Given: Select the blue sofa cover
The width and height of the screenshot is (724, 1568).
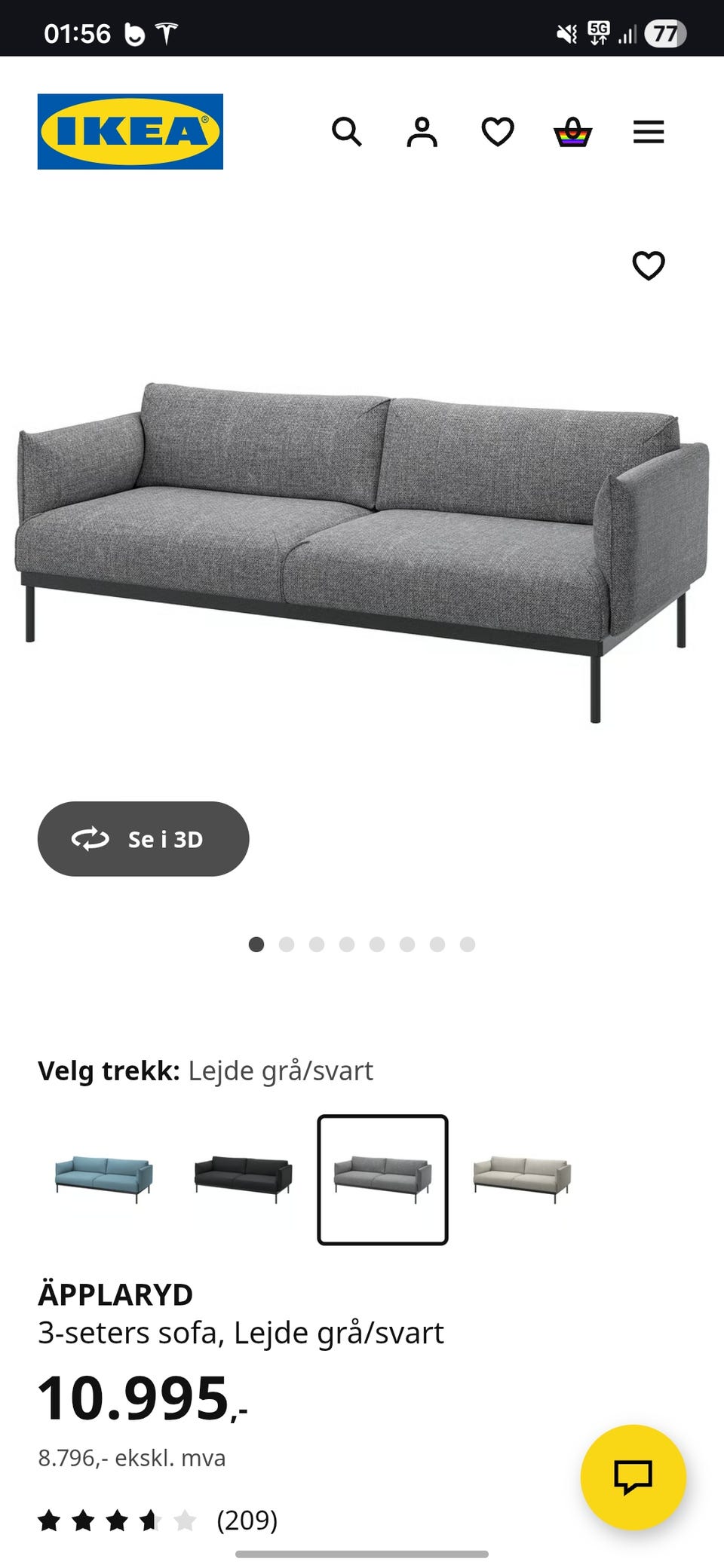Looking at the screenshot, I should [x=104, y=1179].
